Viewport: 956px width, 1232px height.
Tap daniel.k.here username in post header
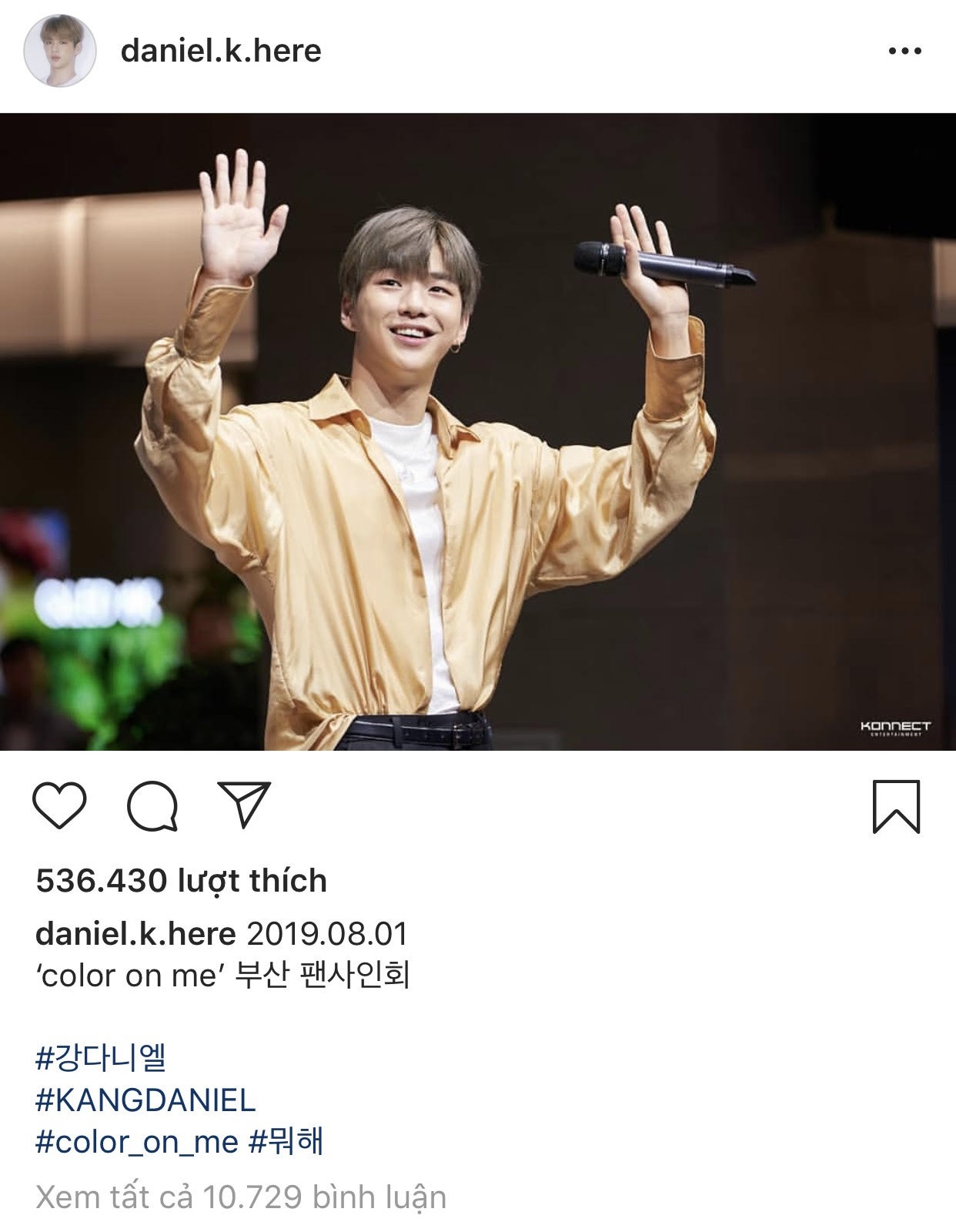click(221, 51)
